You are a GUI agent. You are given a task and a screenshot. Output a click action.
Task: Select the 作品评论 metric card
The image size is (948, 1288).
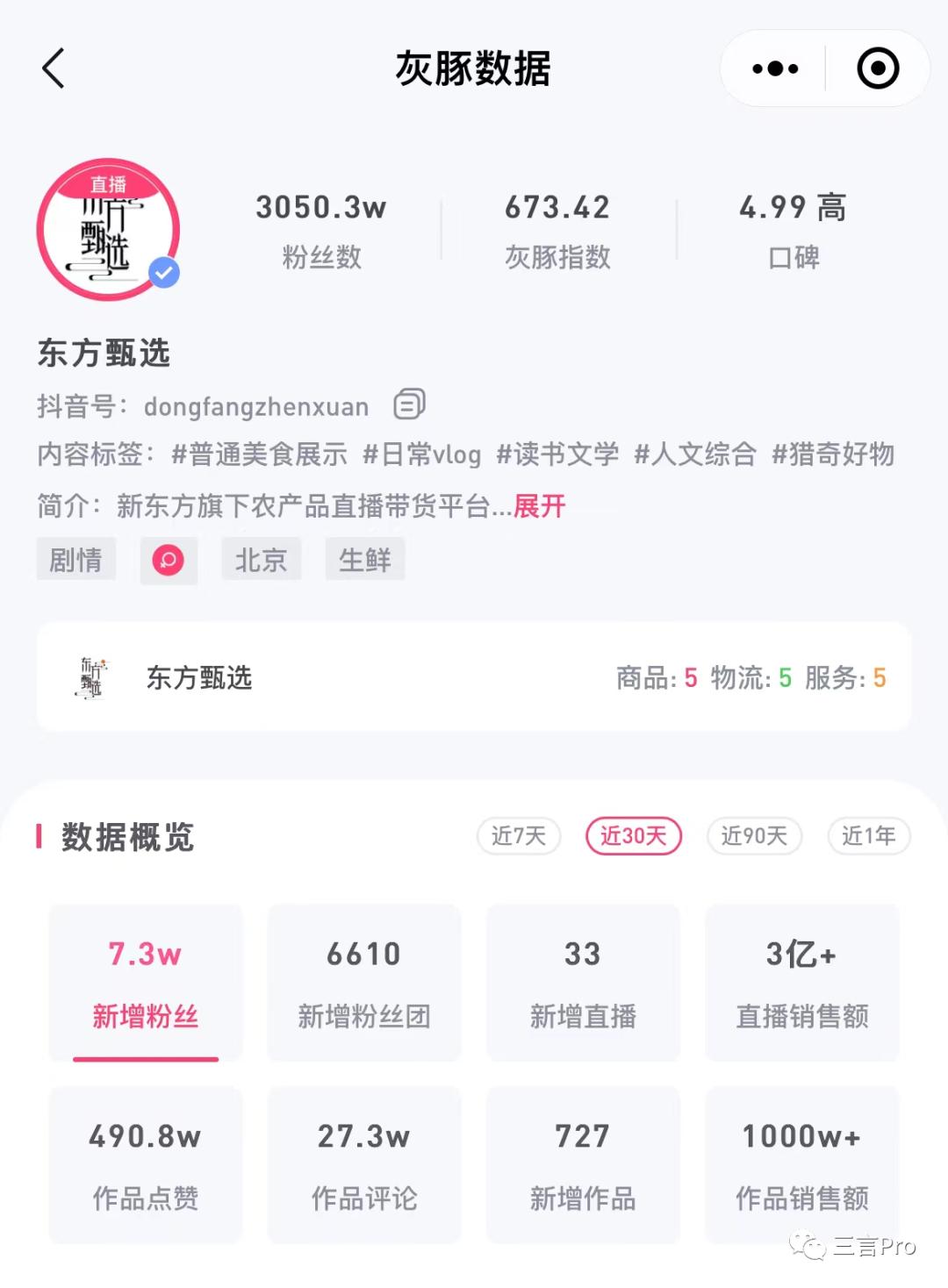coord(364,1164)
